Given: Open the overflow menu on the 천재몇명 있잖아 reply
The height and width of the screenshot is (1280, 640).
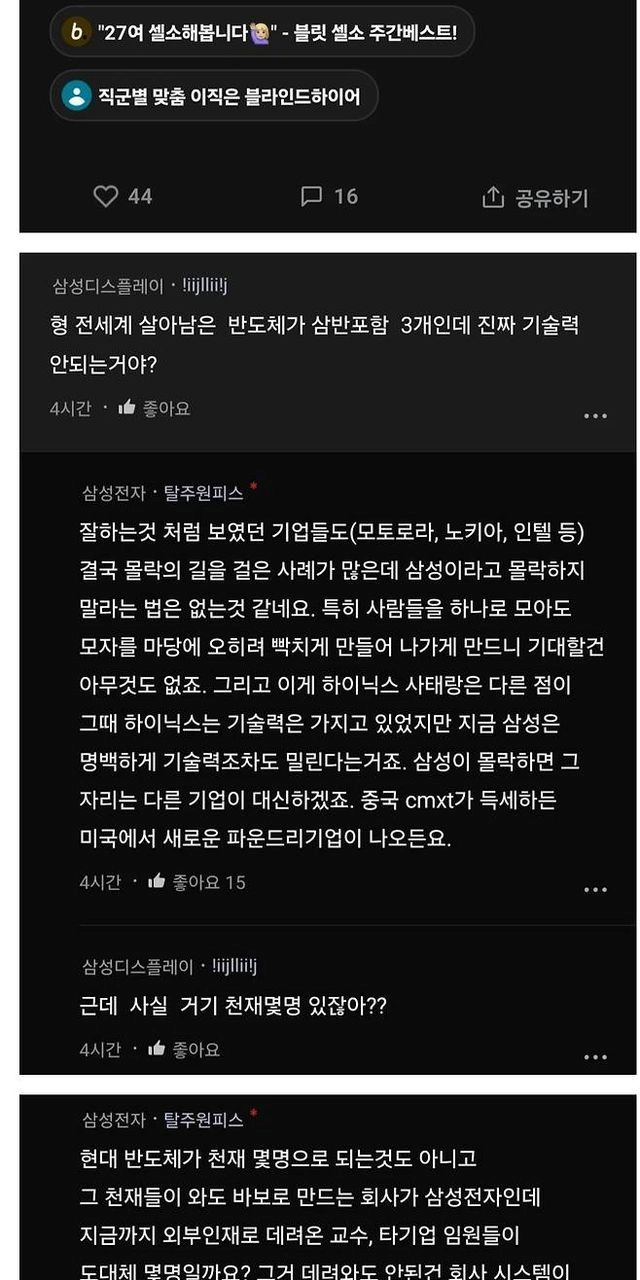Looking at the screenshot, I should [595, 1057].
